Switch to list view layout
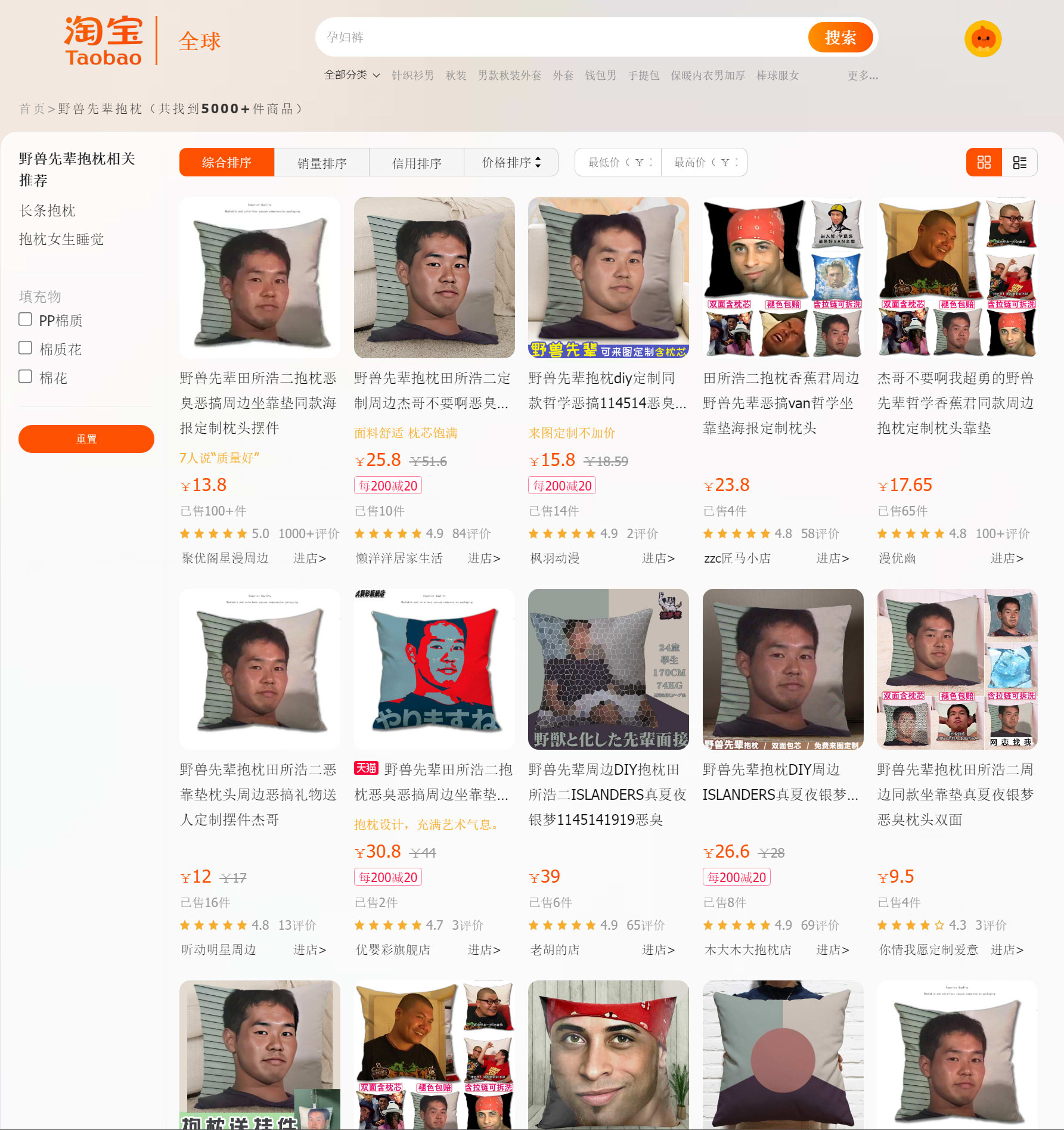This screenshot has height=1130, width=1064. [1019, 163]
